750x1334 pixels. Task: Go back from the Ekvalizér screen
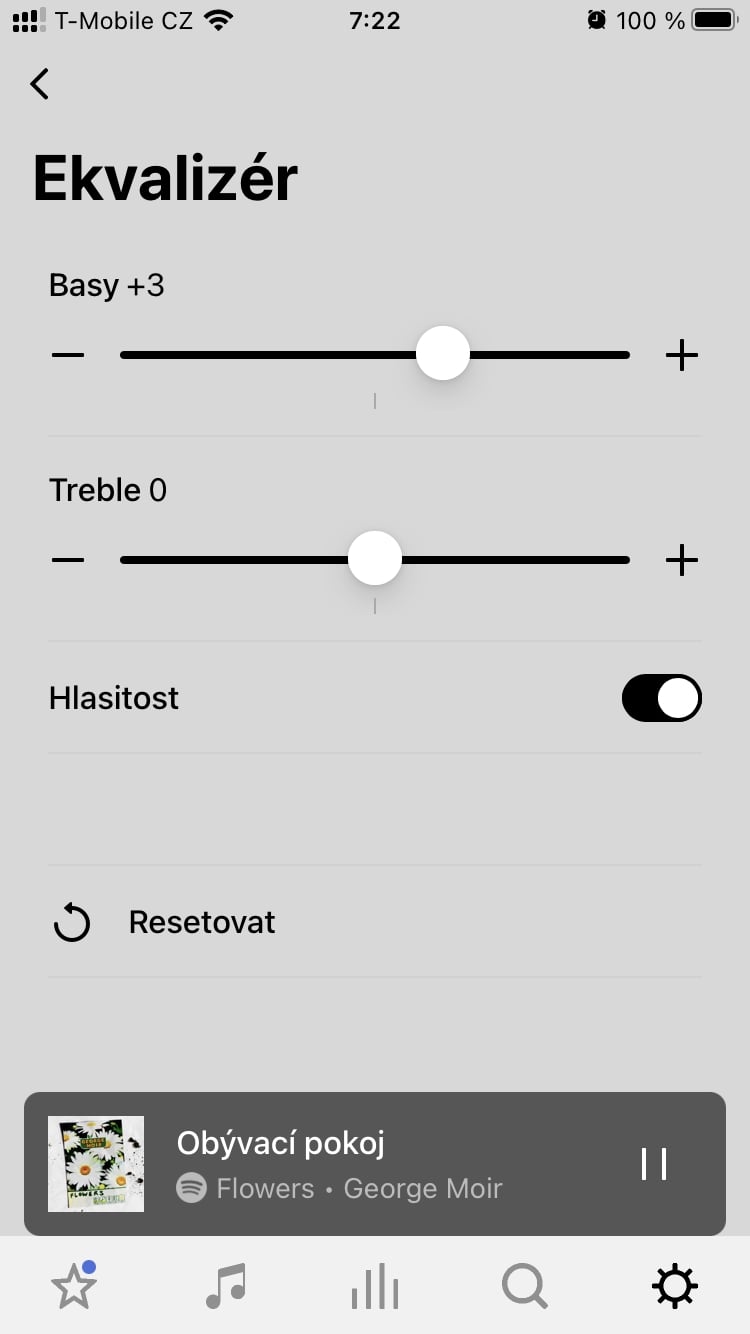click(39, 84)
